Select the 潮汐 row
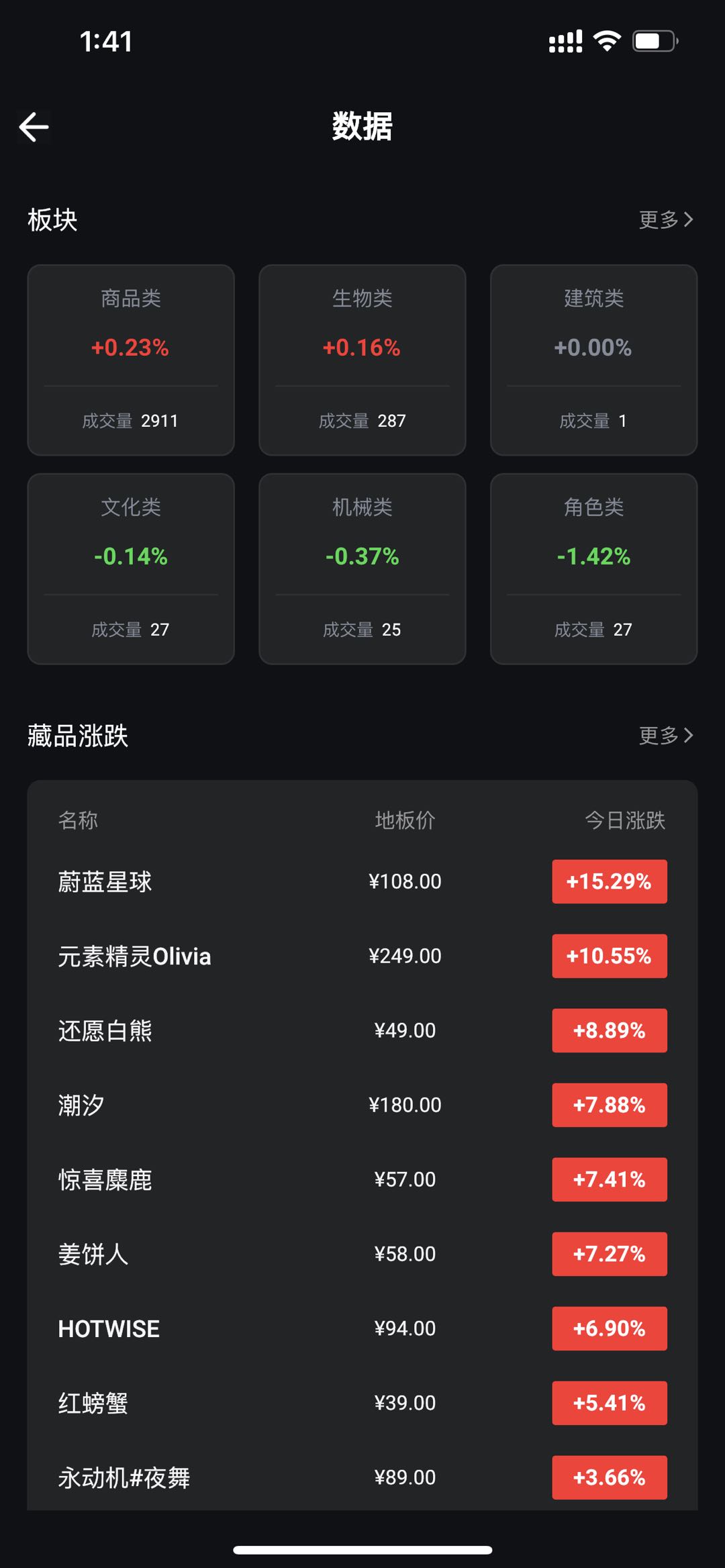 [x=362, y=1105]
